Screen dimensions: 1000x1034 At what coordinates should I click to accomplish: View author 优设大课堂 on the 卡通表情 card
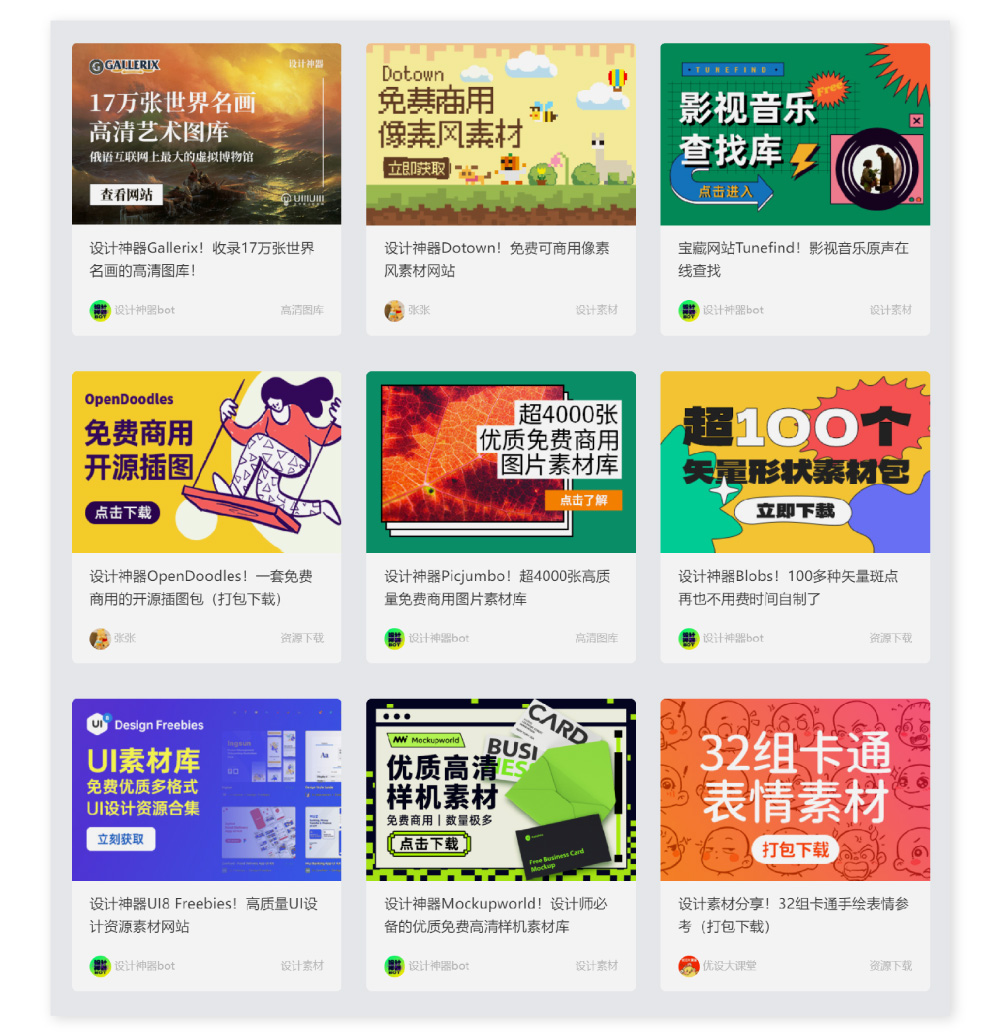click(x=729, y=966)
